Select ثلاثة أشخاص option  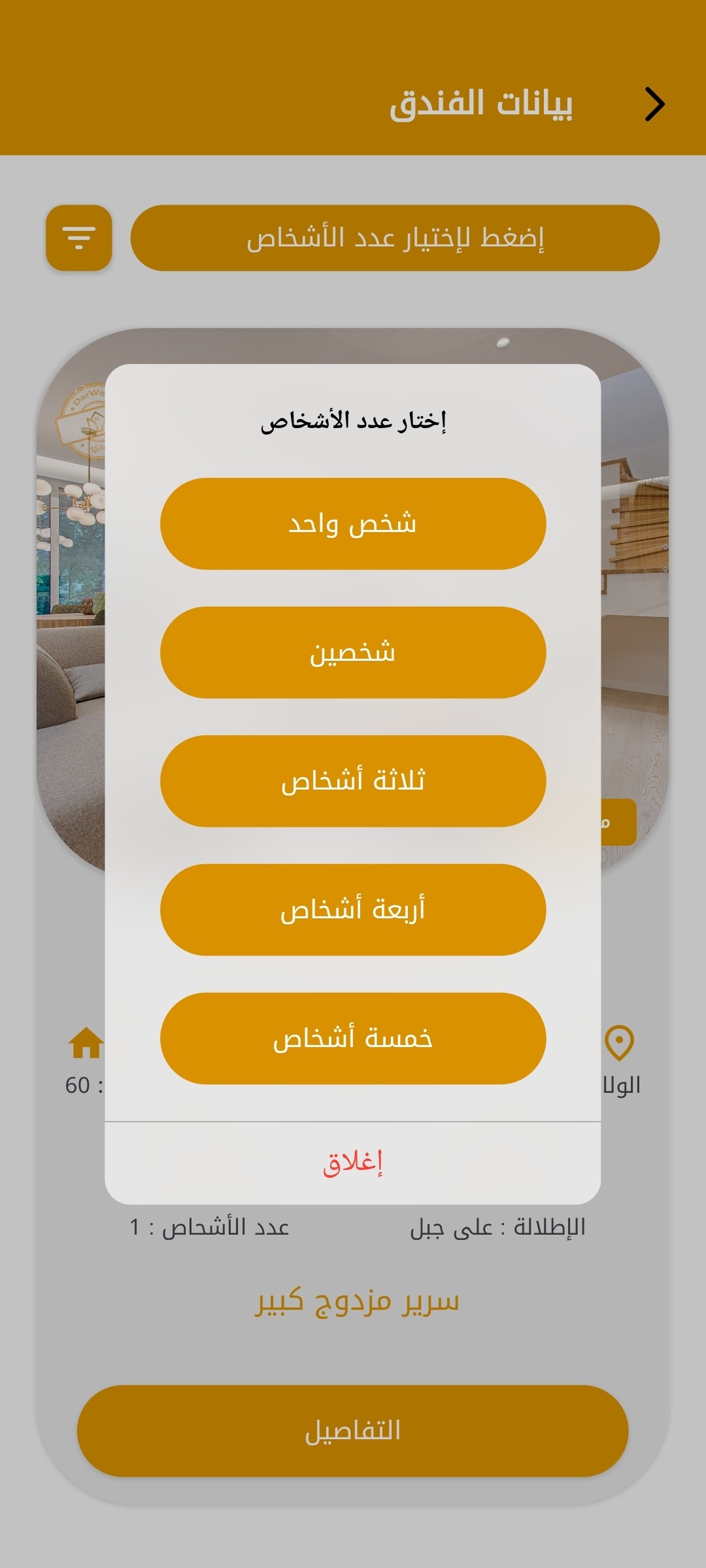coord(353,781)
